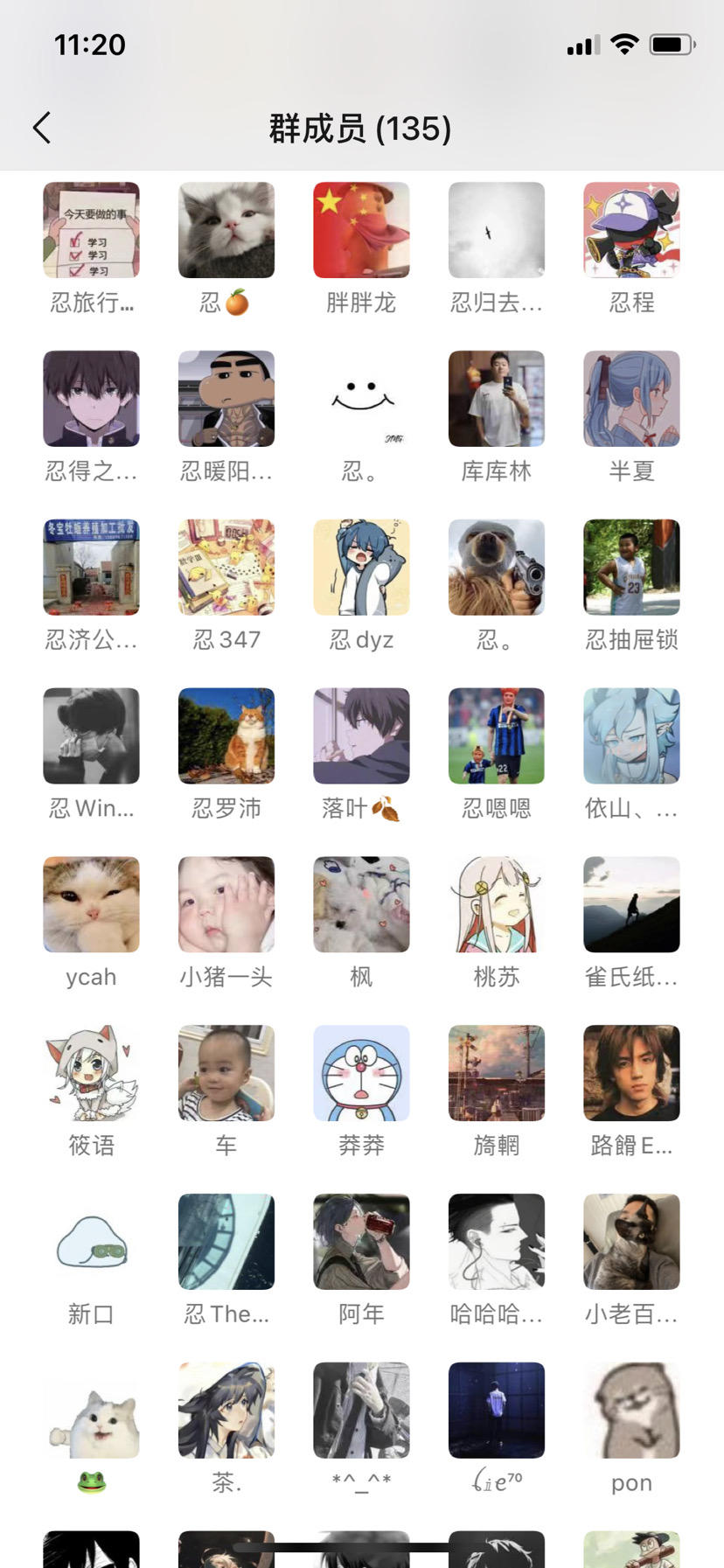Open member 小猪一头
Viewport: 724px width, 1568px height.
[226, 904]
